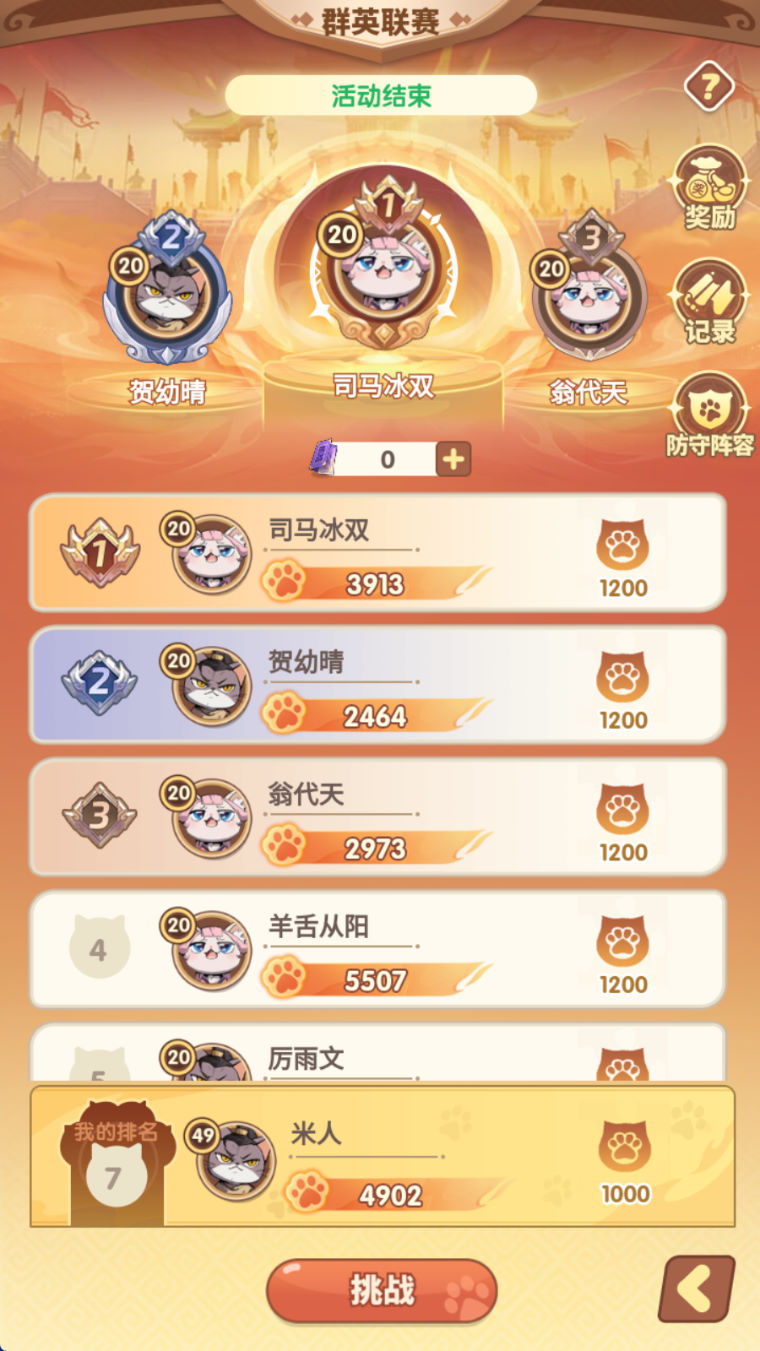Screen dimensions: 760x1351
Task: Open 司马冰双's row in the ranking list
Action: point(378,552)
